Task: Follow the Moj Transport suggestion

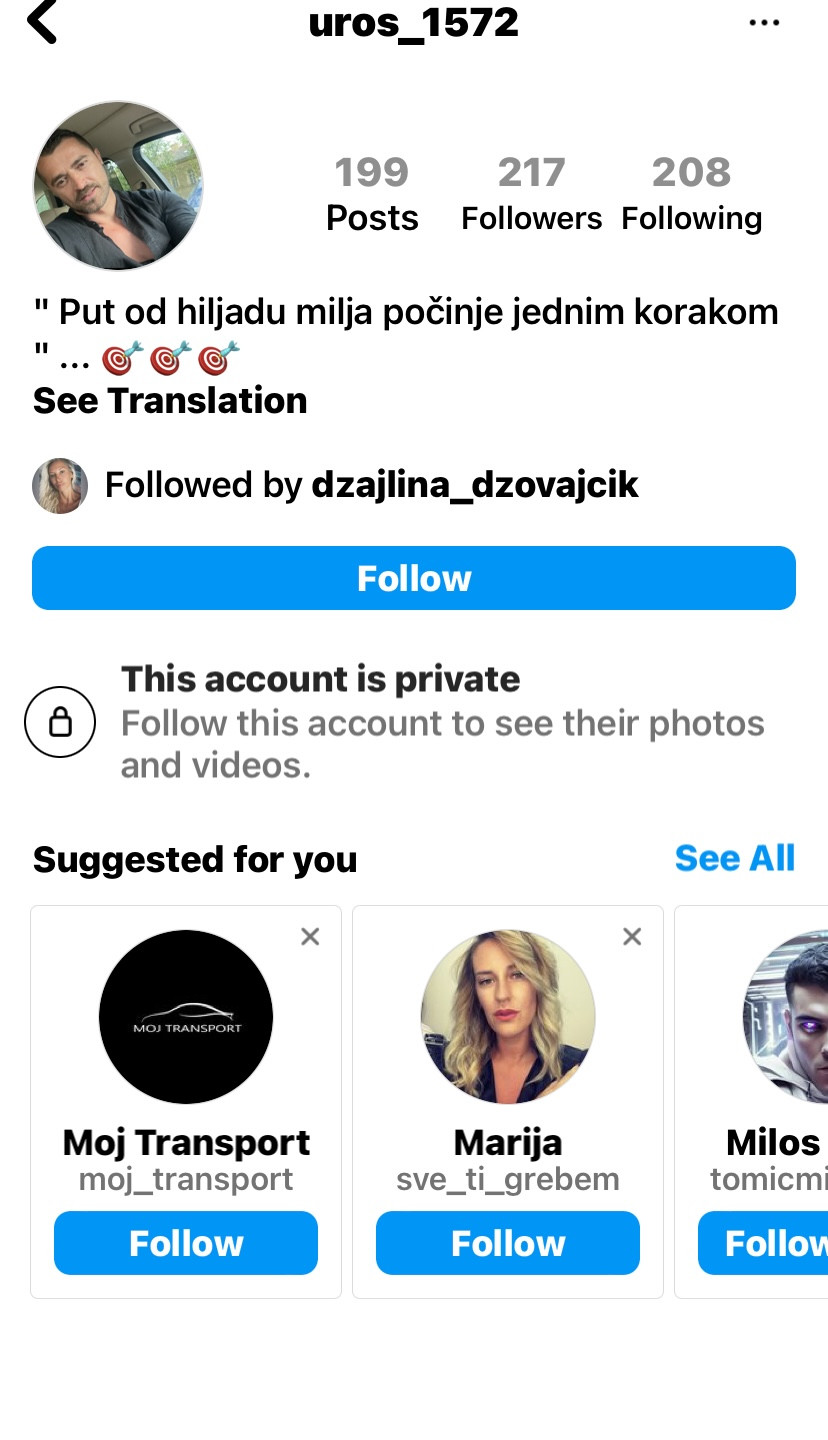Action: (186, 1243)
